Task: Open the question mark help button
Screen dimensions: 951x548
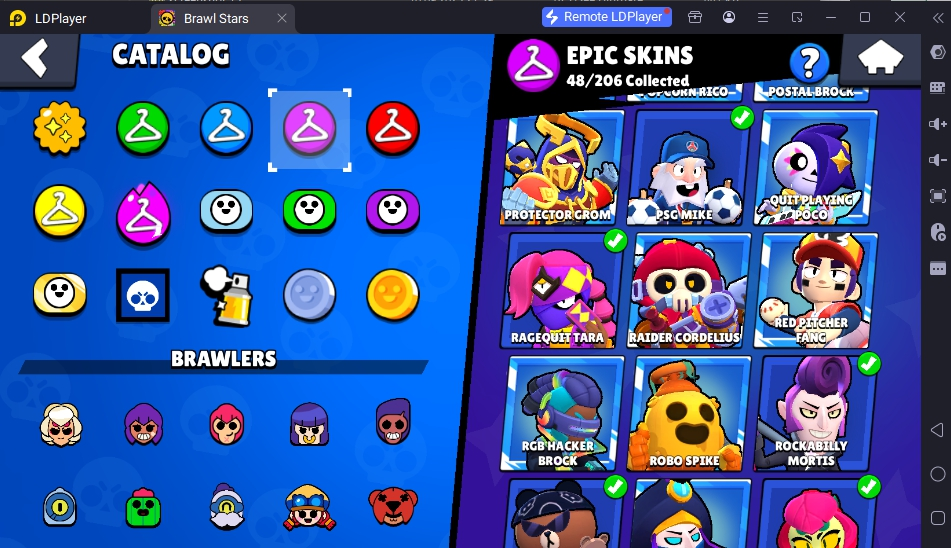Action: click(809, 62)
